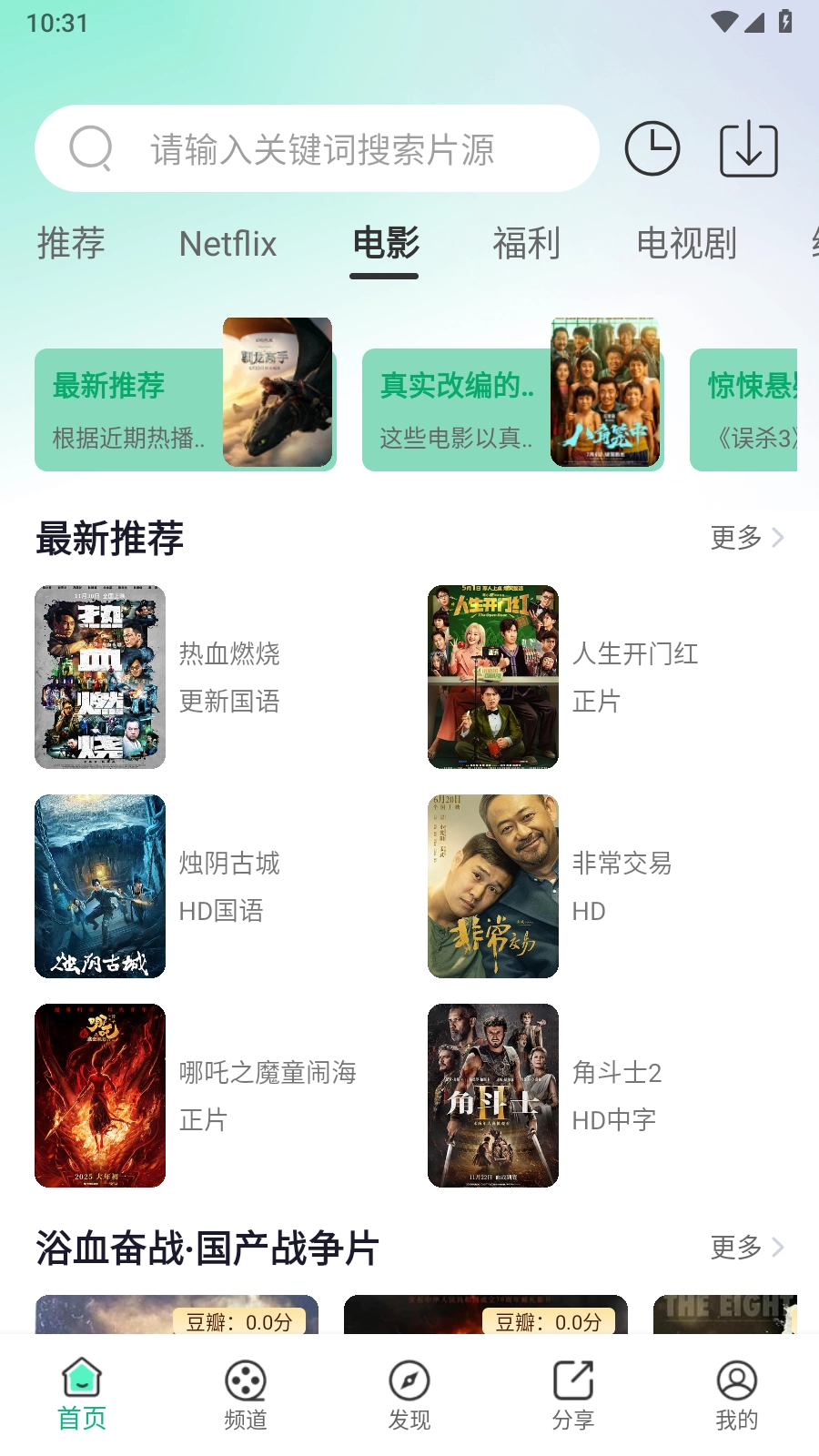819x1456 pixels.
Task: Switch to the 推荐 tab
Action: click(71, 244)
